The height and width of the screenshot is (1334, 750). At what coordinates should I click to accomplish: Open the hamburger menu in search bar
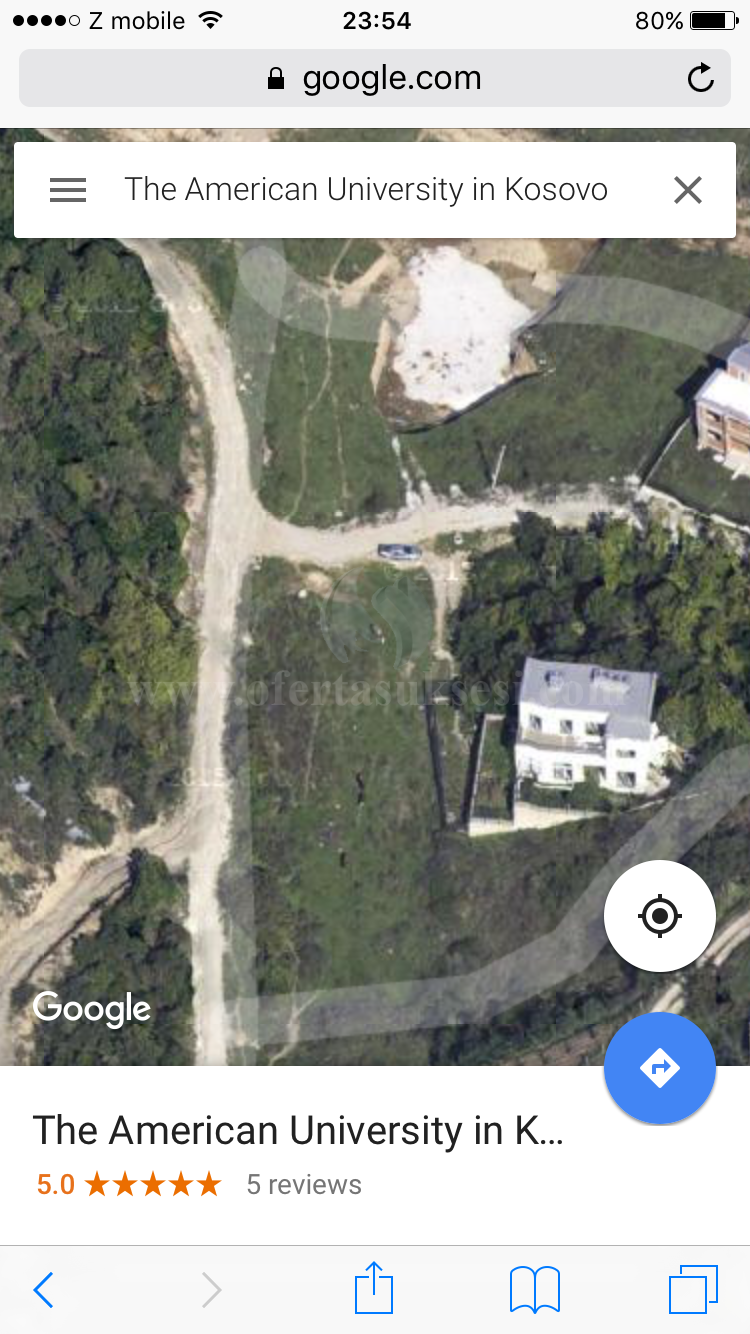coord(68,190)
